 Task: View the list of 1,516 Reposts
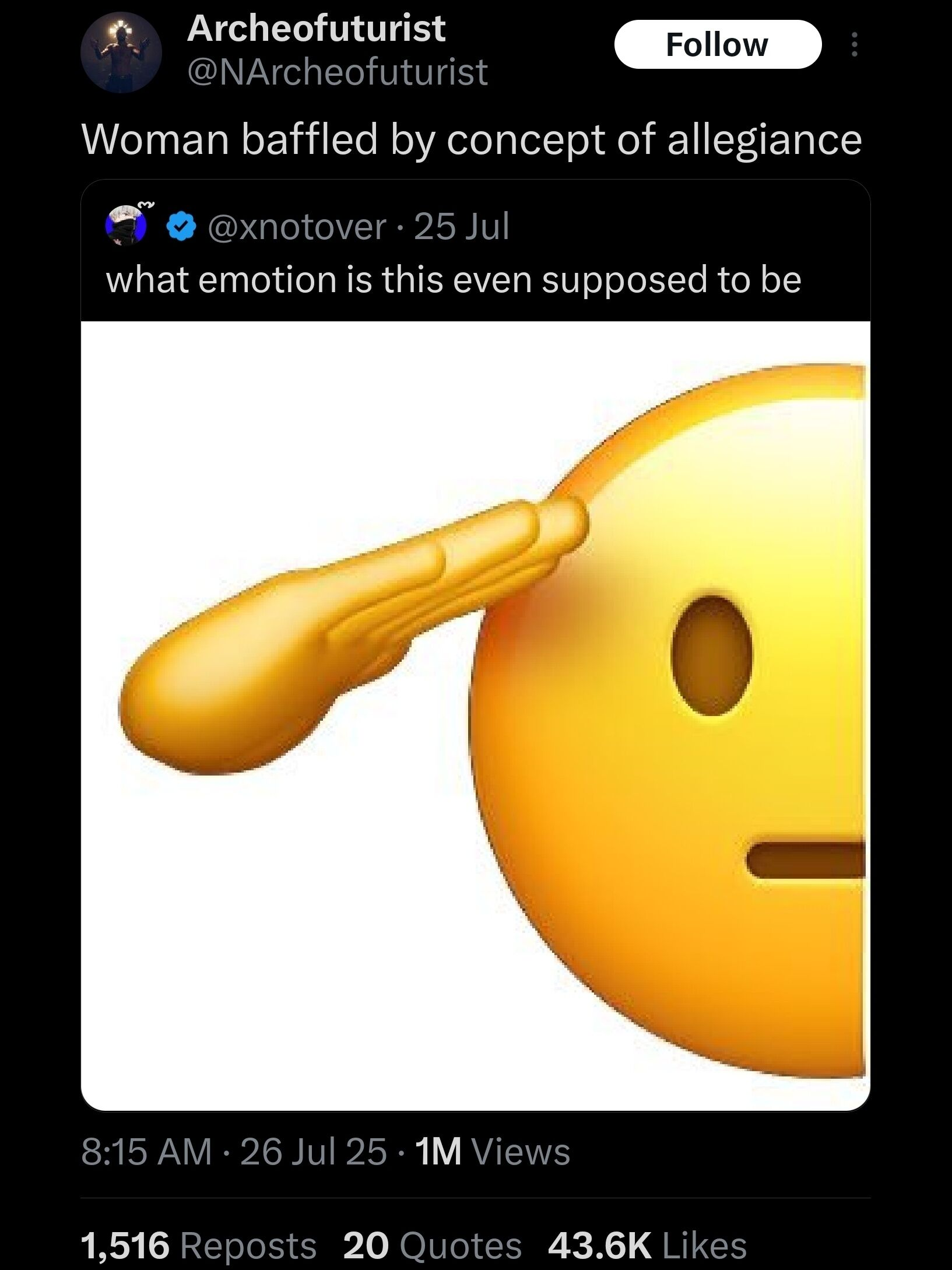coord(198,1245)
